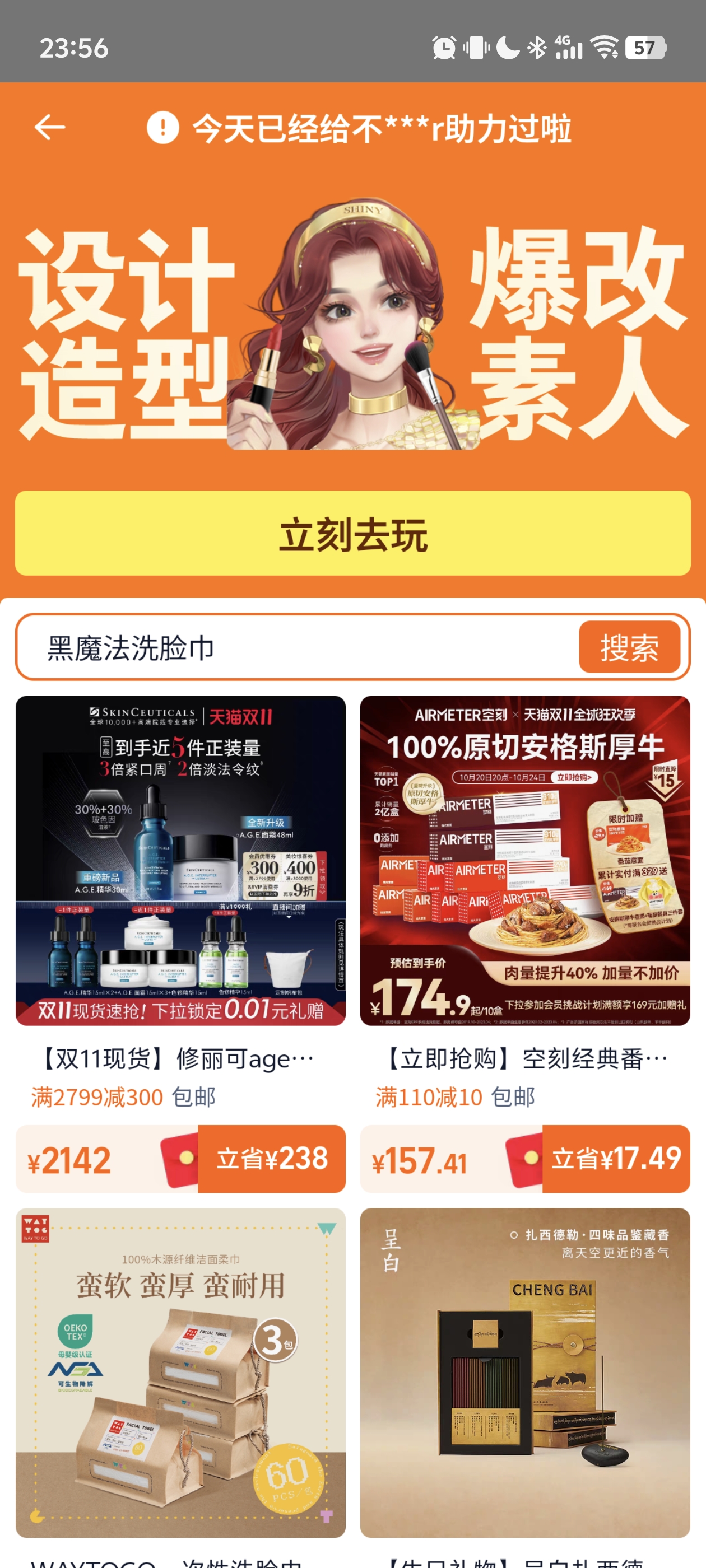Open the AIRMETER 空刻 pasta product card
This screenshot has width=706, height=1568.
[524, 861]
